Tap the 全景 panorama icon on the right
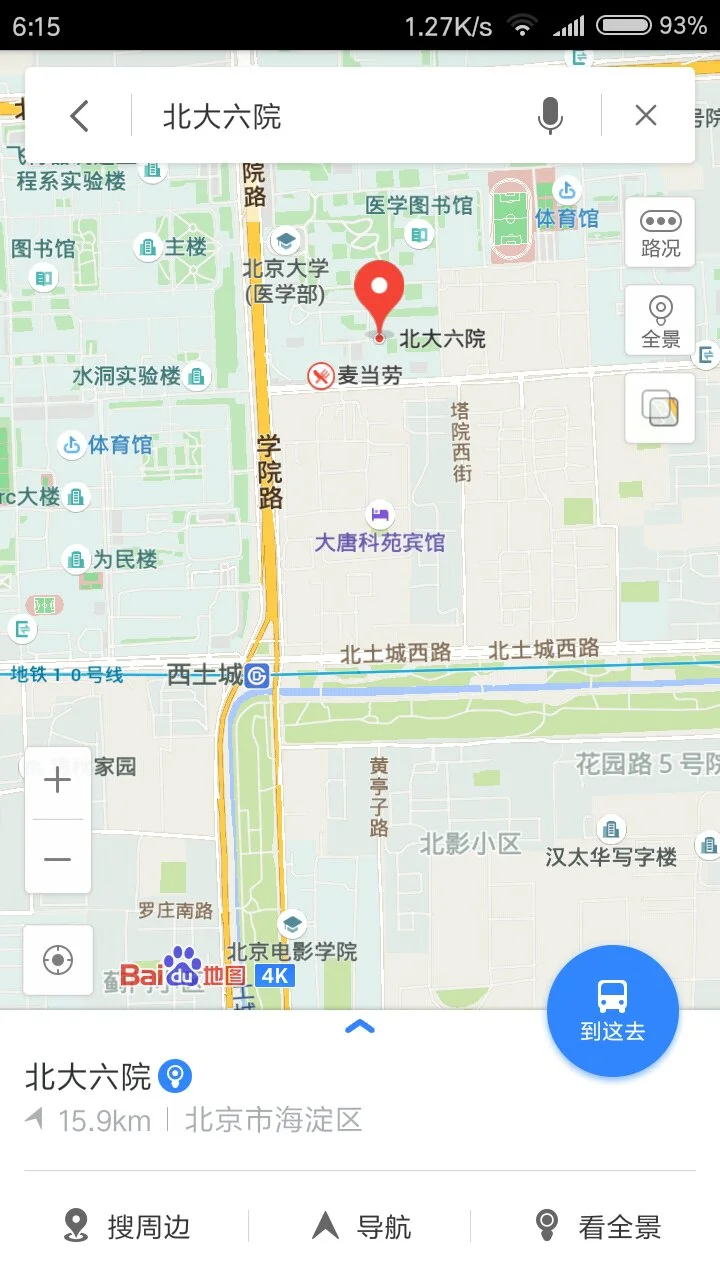This screenshot has height=1280, width=720. click(x=660, y=318)
